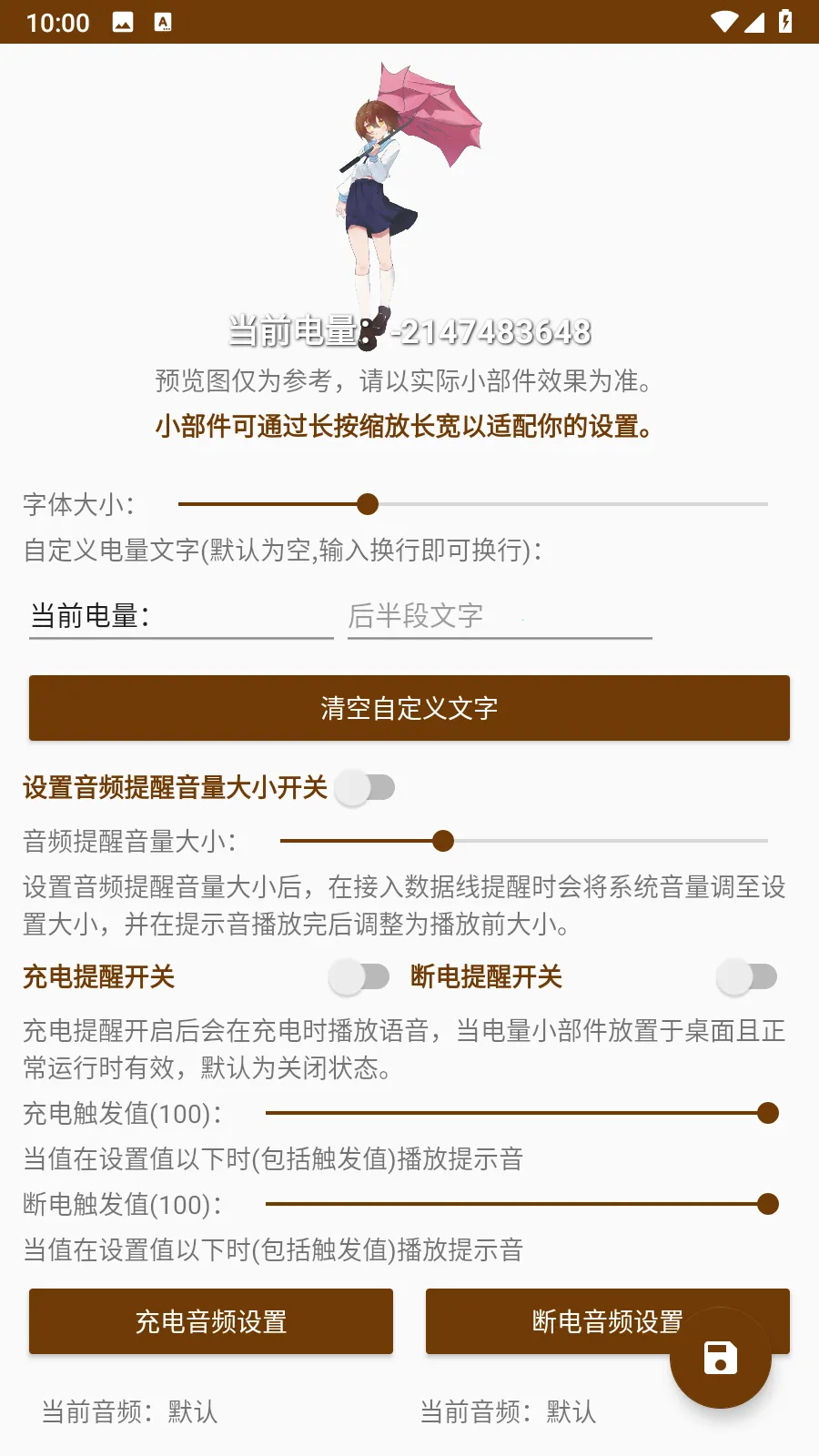Turn on the 断电提醒开关 switch

(746, 976)
